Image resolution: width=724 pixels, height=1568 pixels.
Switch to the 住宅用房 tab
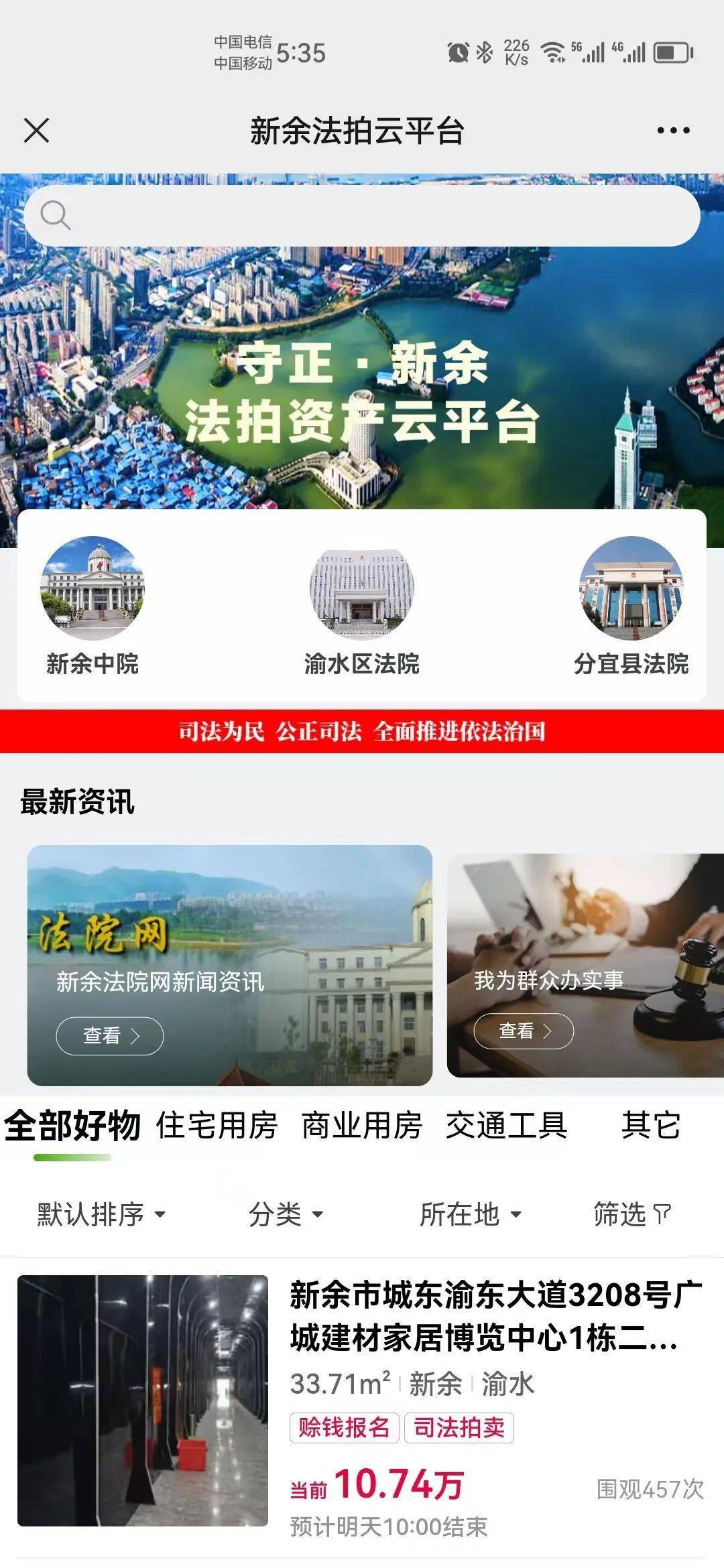[x=217, y=1126]
